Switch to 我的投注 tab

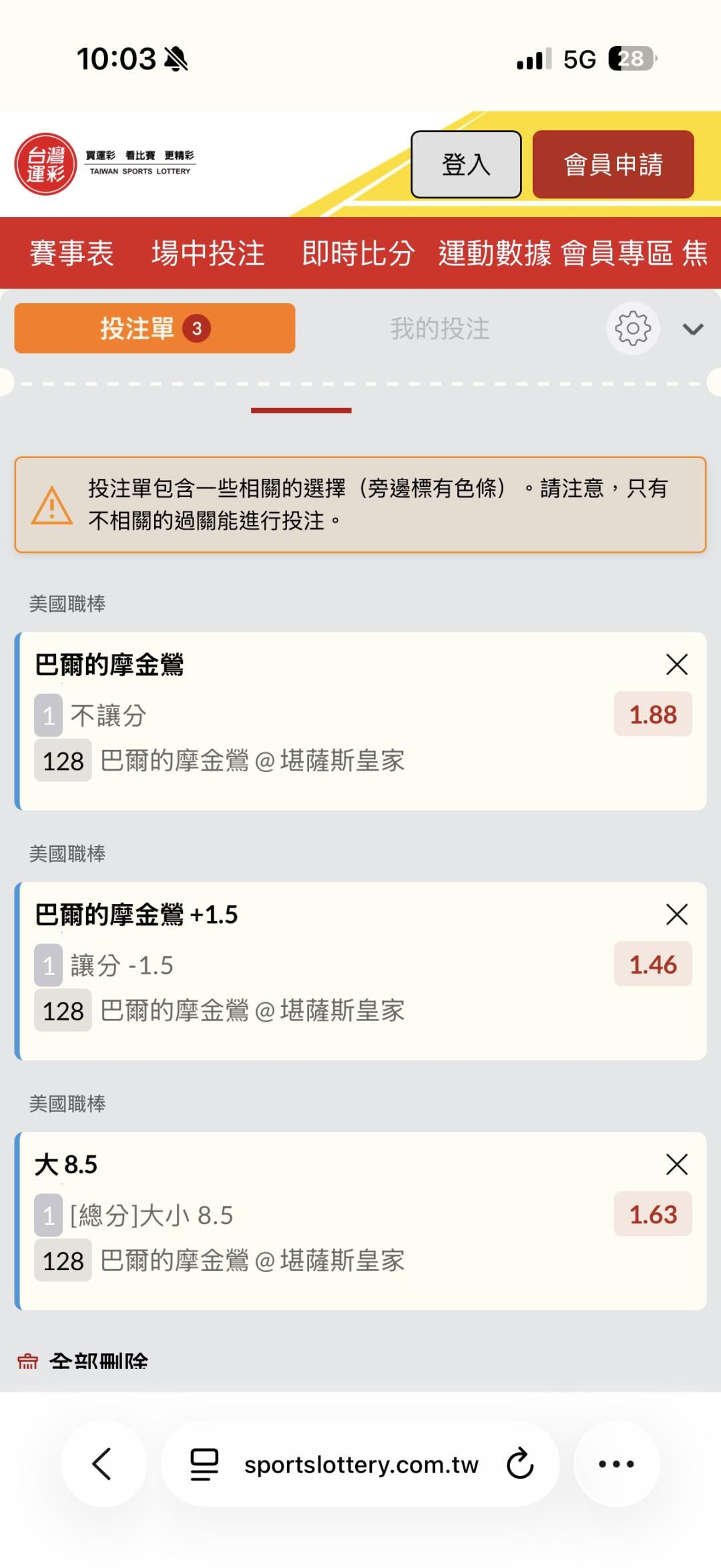[440, 329]
